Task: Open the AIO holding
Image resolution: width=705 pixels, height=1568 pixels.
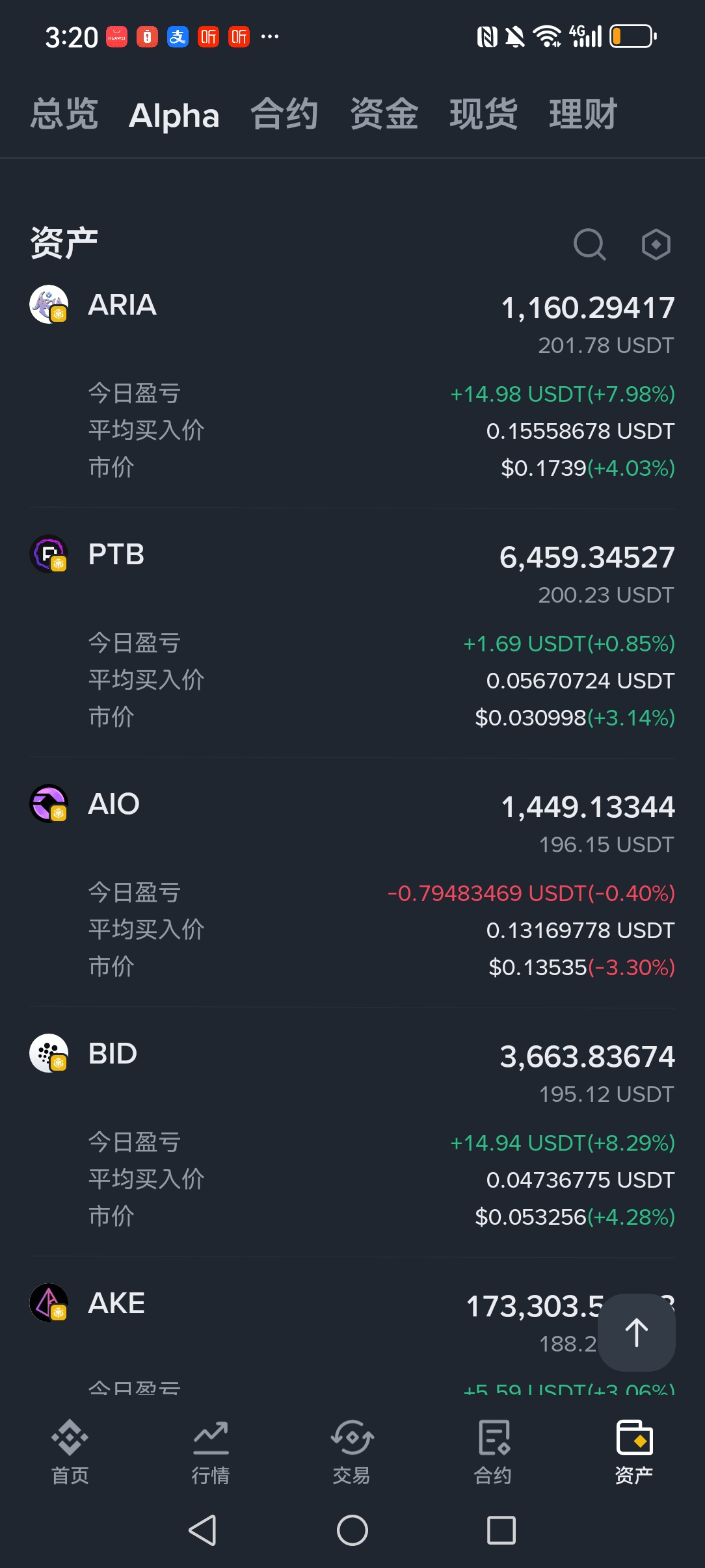Action: point(114,804)
